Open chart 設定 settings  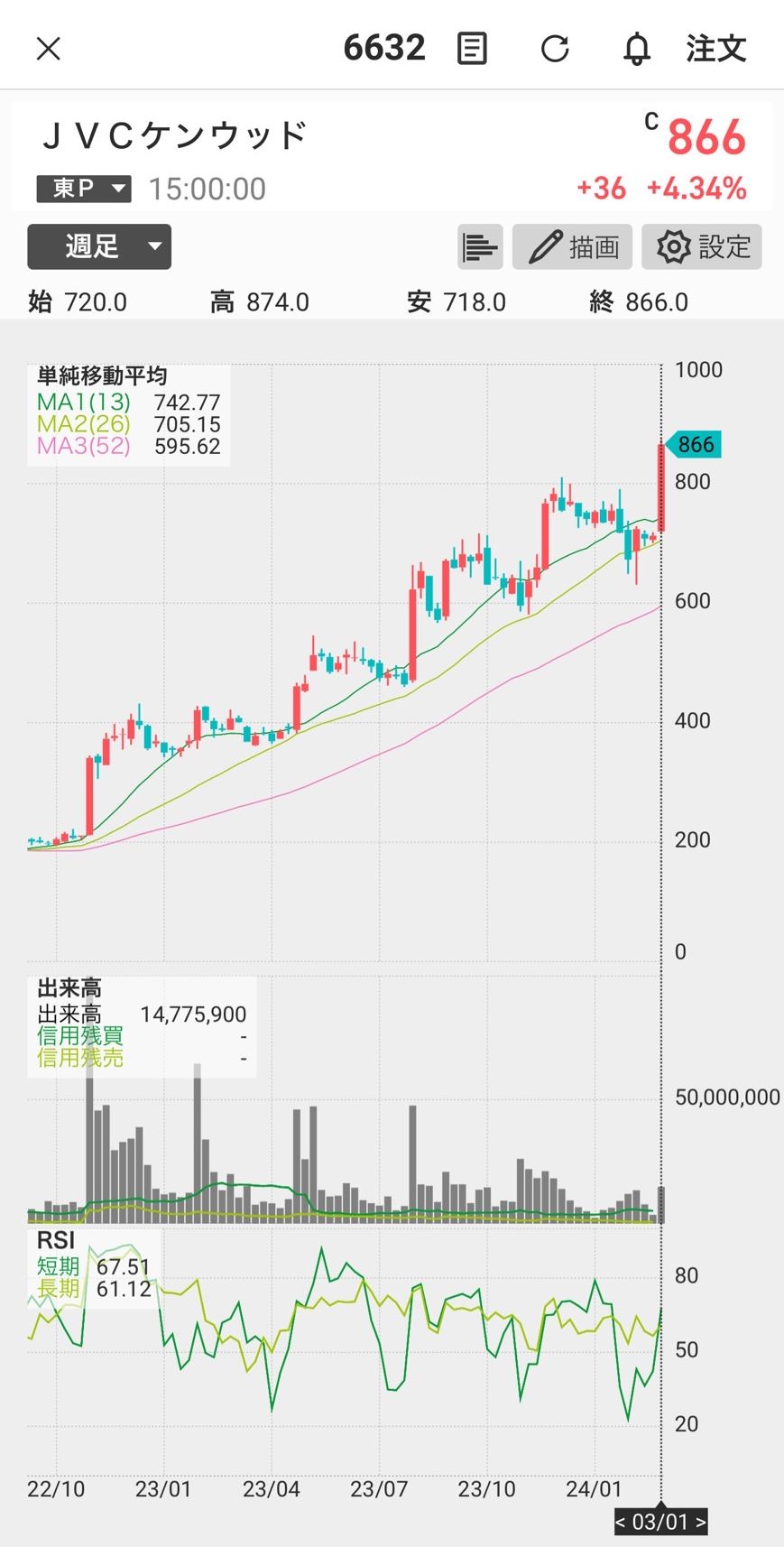point(702,246)
